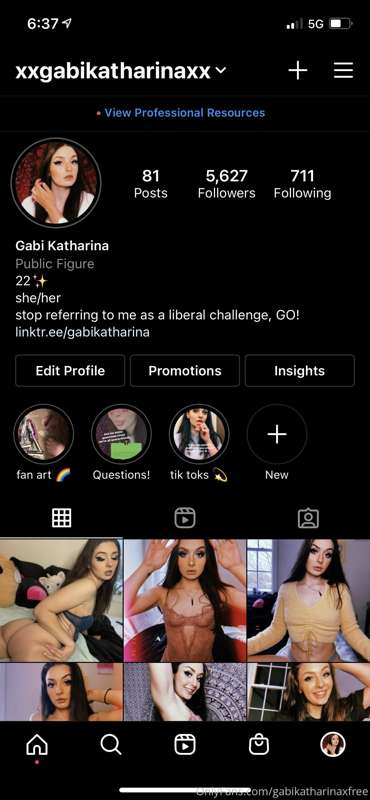Go to the Home feed tab
370x800 pixels.
(x=37, y=746)
